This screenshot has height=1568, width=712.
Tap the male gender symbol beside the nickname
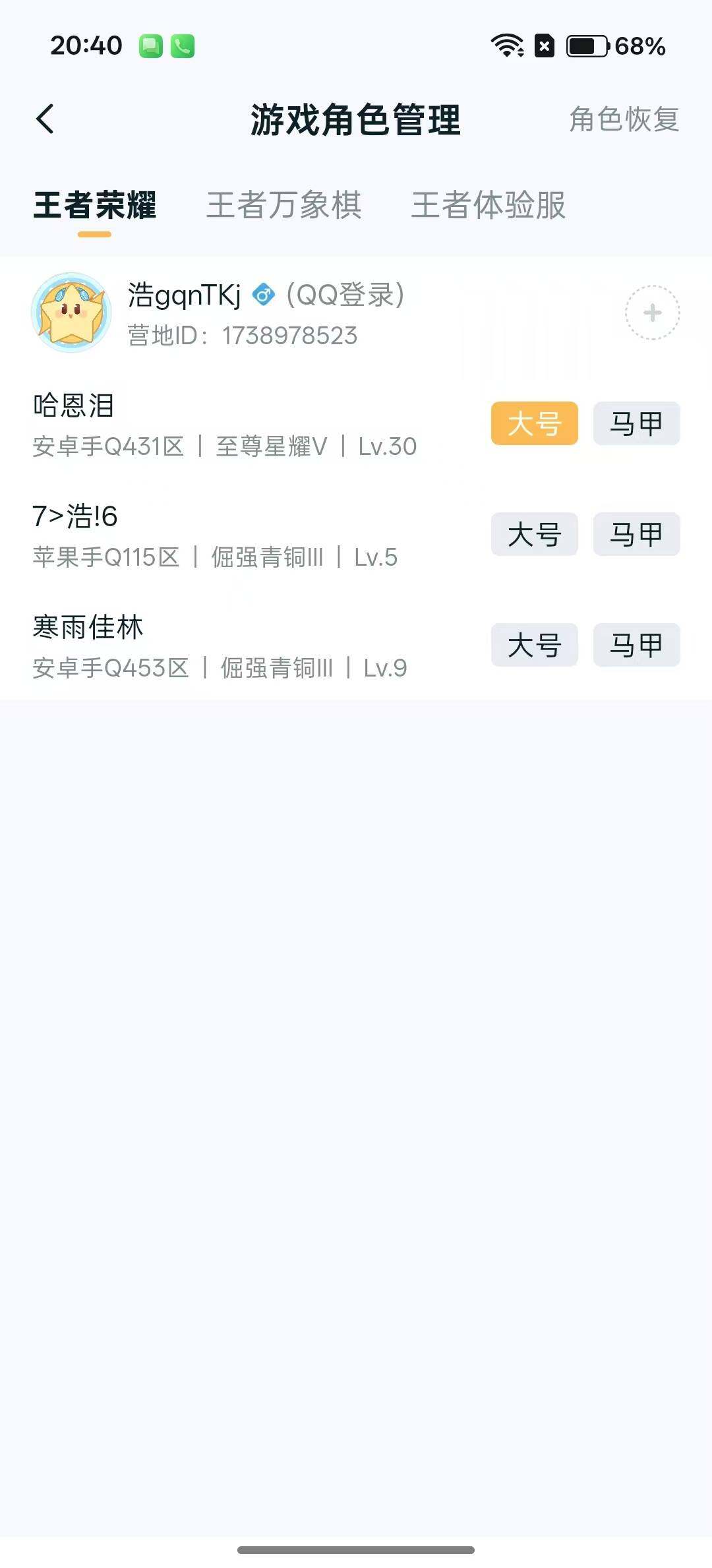coord(263,295)
